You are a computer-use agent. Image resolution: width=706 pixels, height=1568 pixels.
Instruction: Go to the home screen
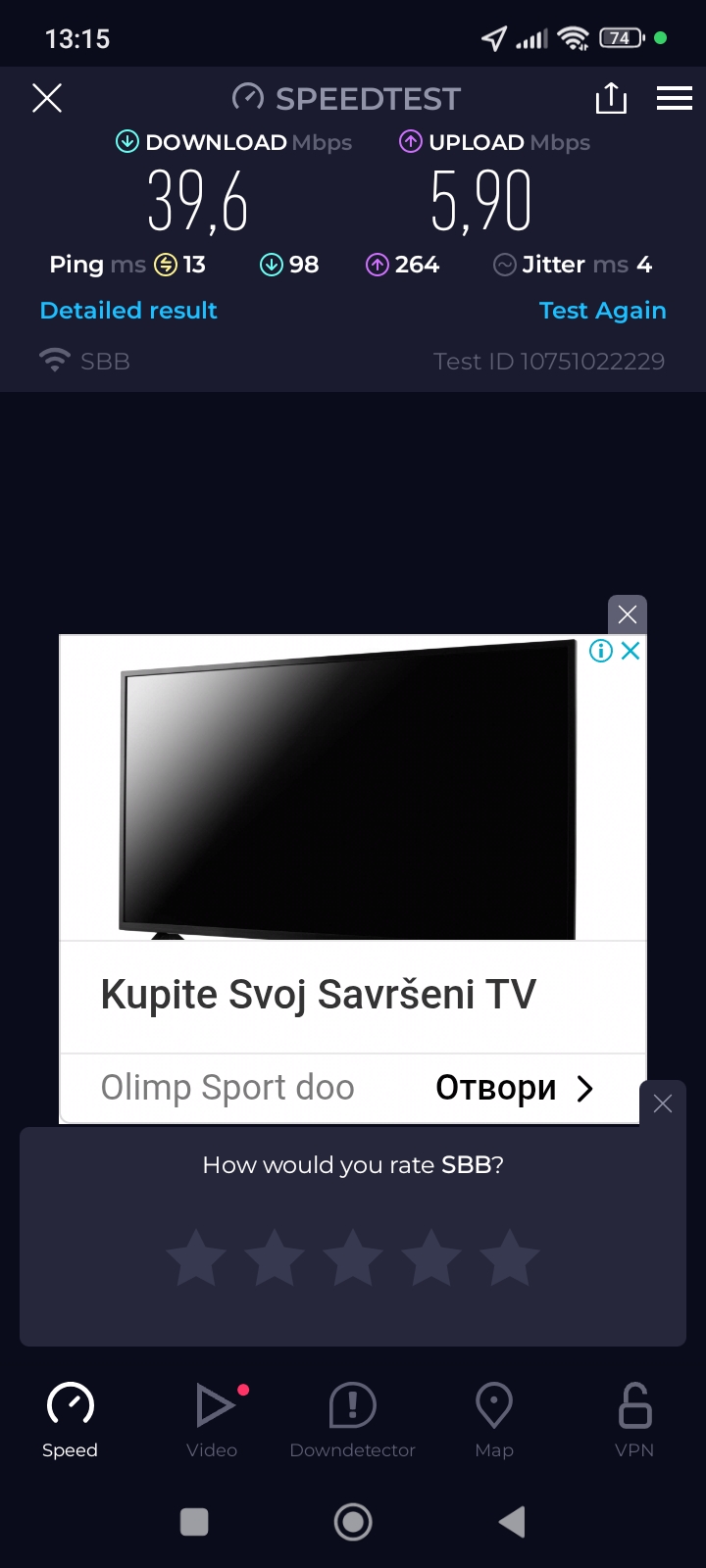[353, 1522]
